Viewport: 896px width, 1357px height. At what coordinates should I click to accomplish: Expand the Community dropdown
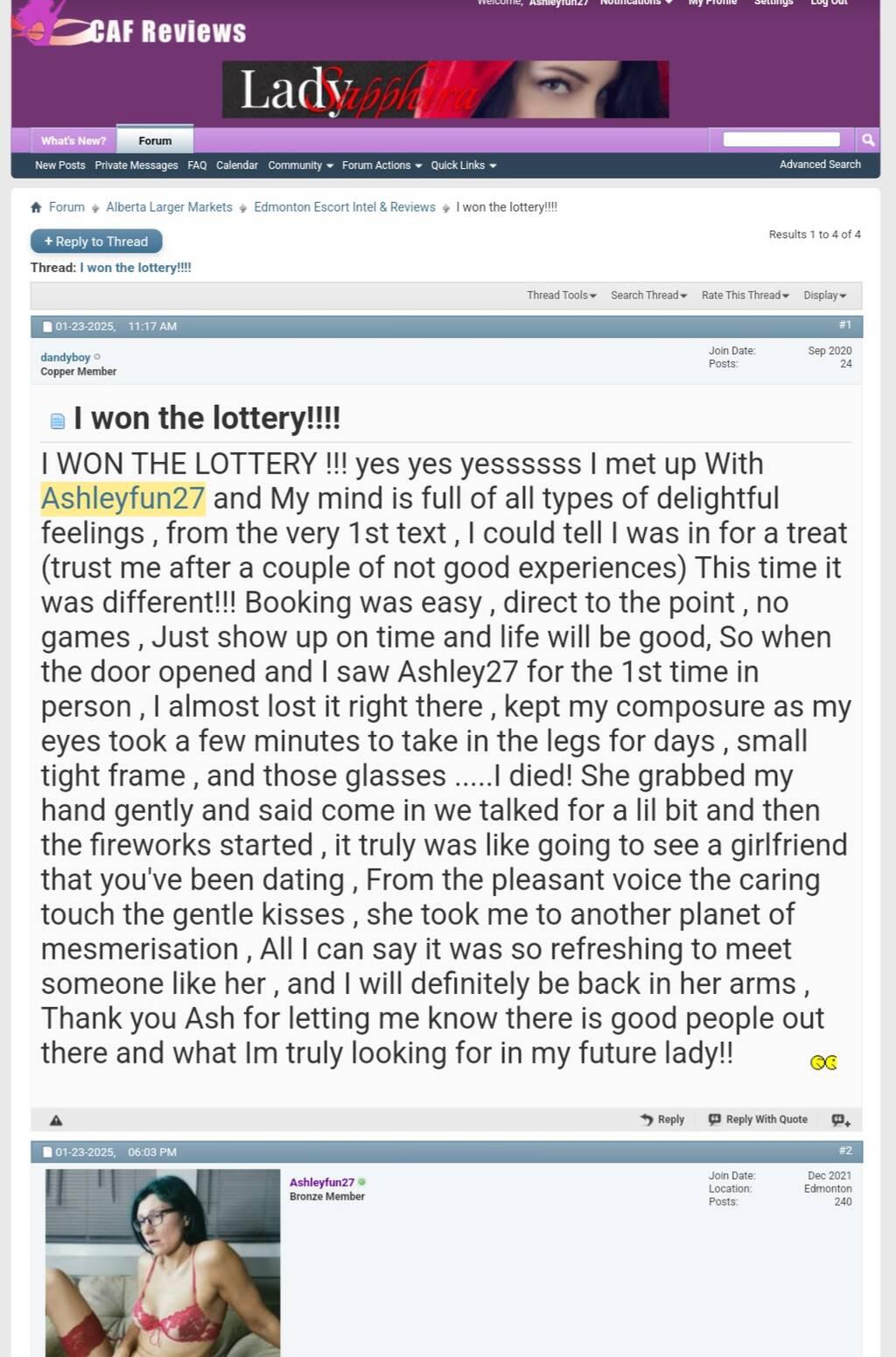(x=300, y=165)
